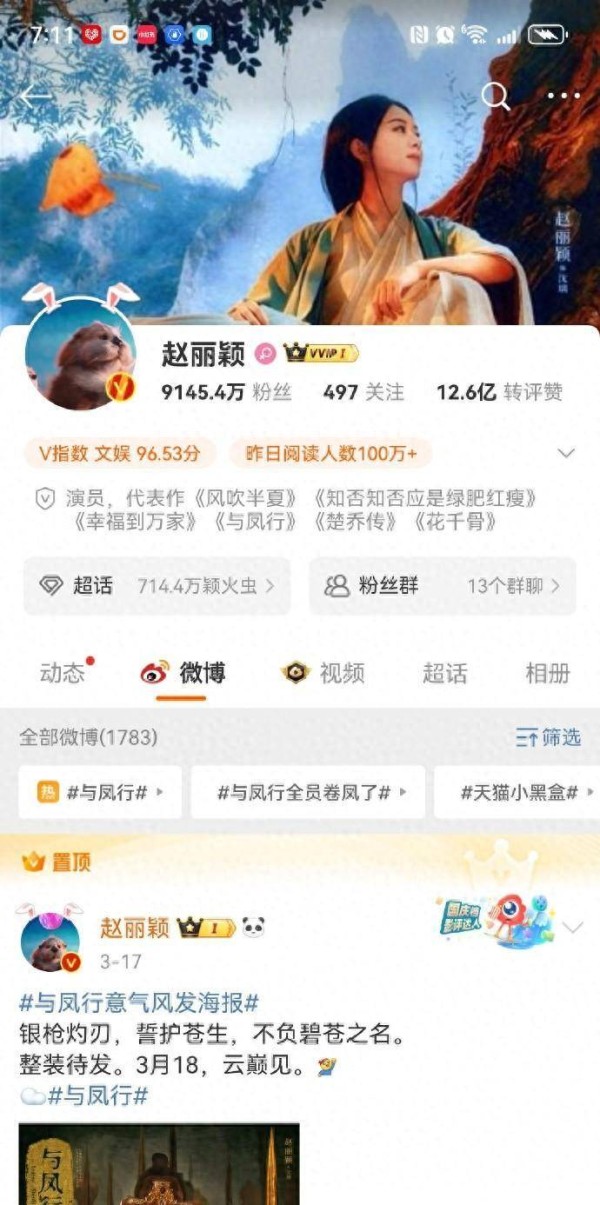
Task: View the 497 关注 following list
Action: pos(364,392)
